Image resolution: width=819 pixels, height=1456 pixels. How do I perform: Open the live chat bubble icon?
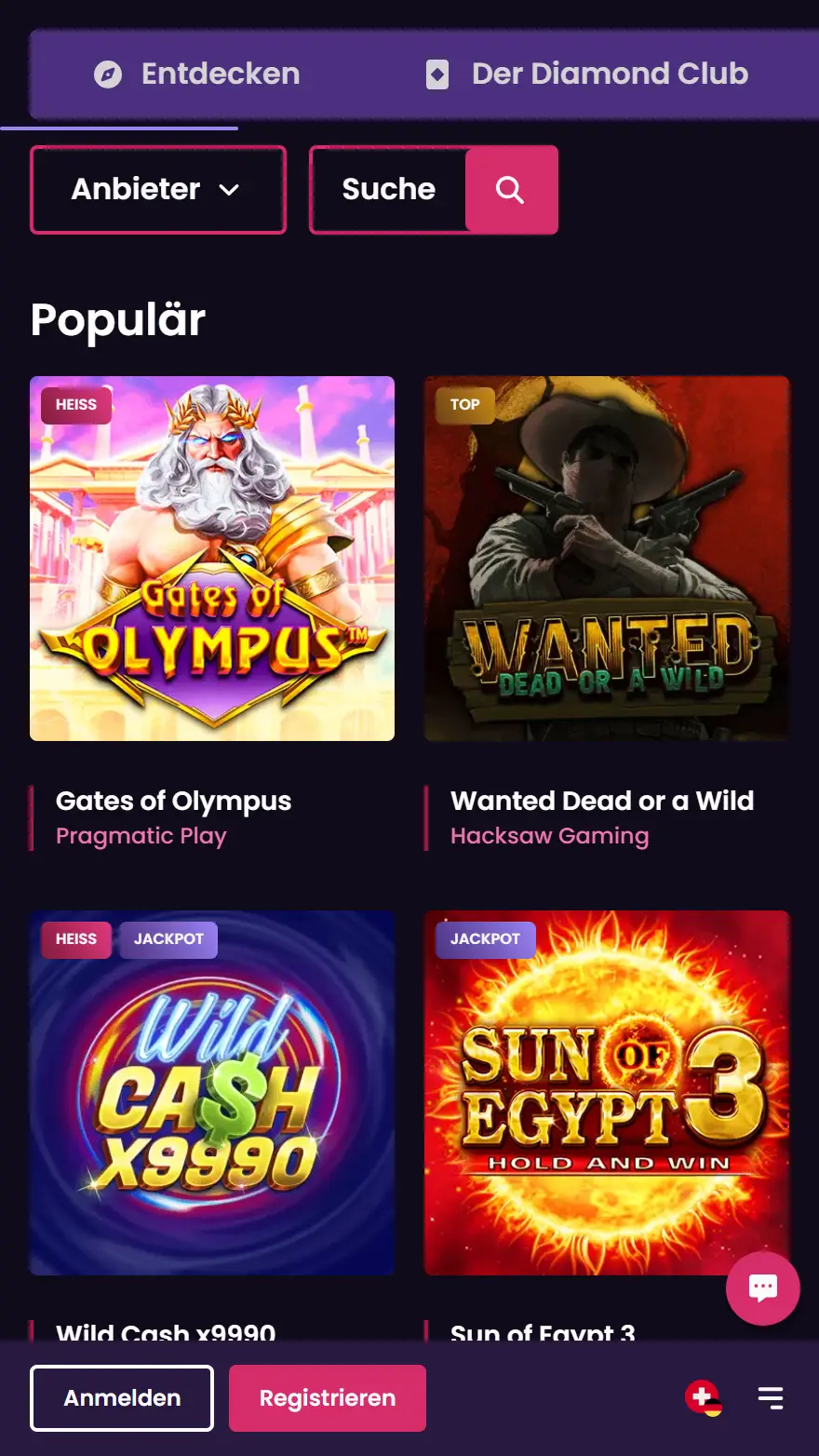click(x=762, y=1287)
